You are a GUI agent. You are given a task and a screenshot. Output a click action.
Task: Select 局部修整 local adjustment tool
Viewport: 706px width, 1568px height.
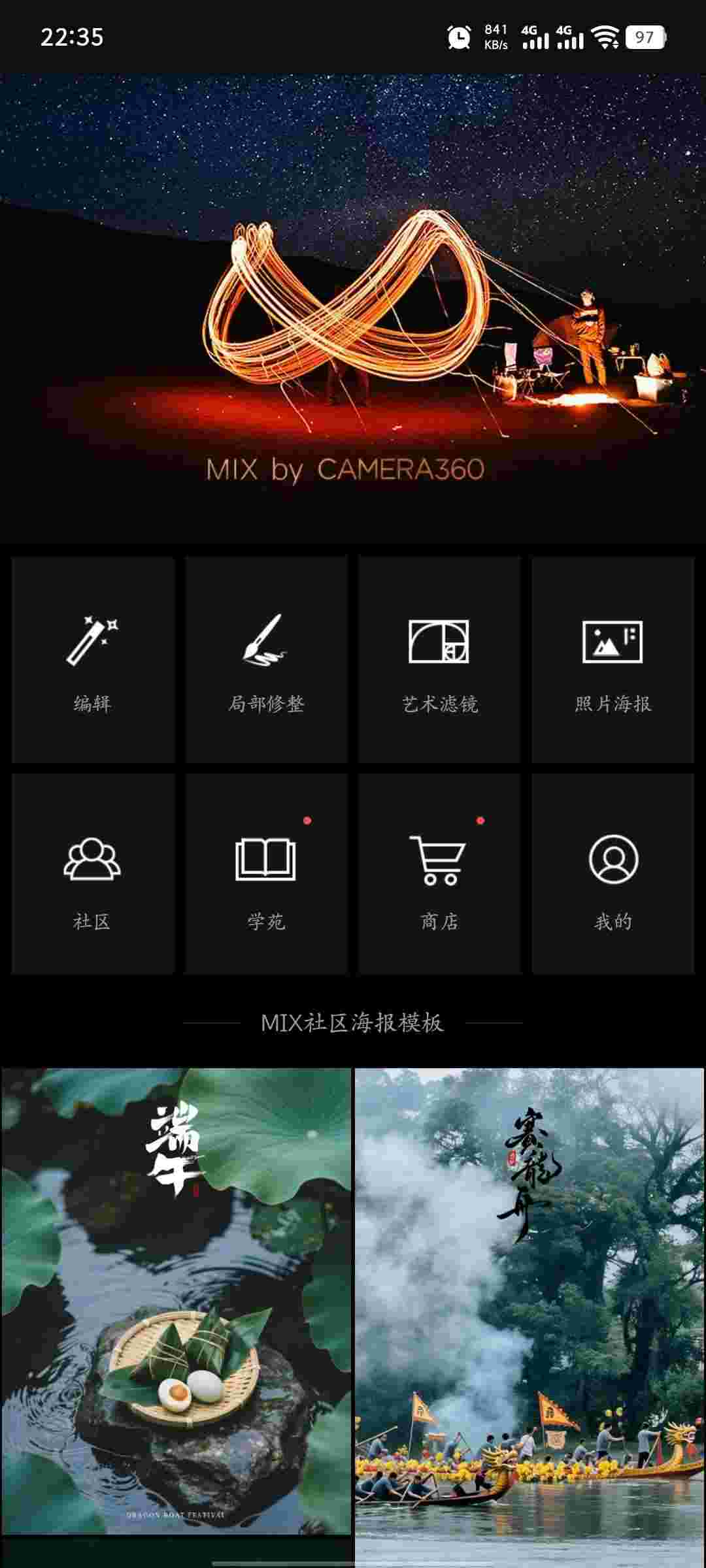point(266,660)
